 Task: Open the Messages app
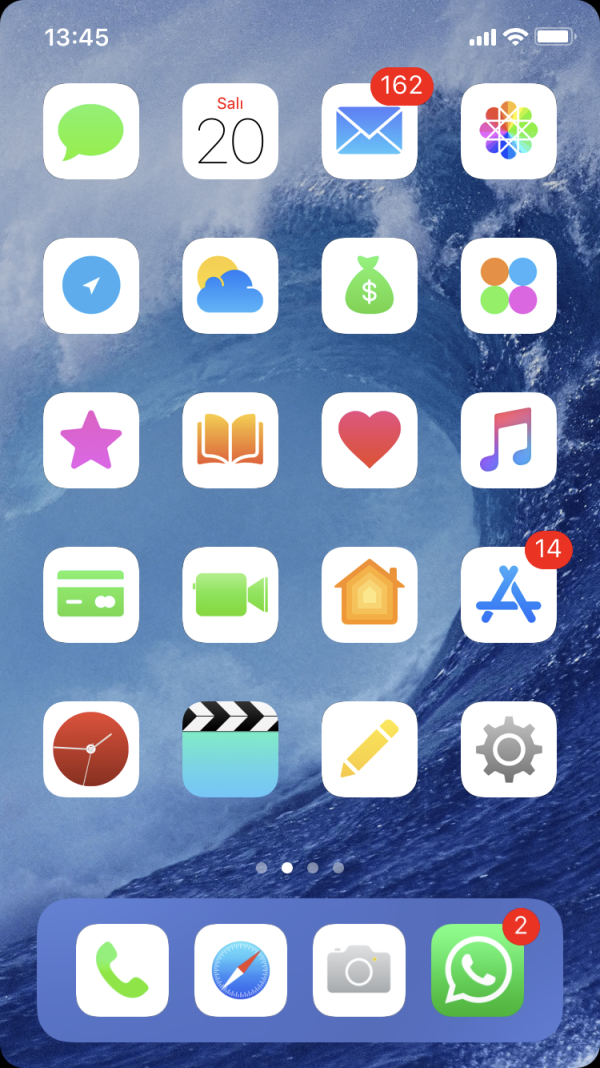(91, 131)
